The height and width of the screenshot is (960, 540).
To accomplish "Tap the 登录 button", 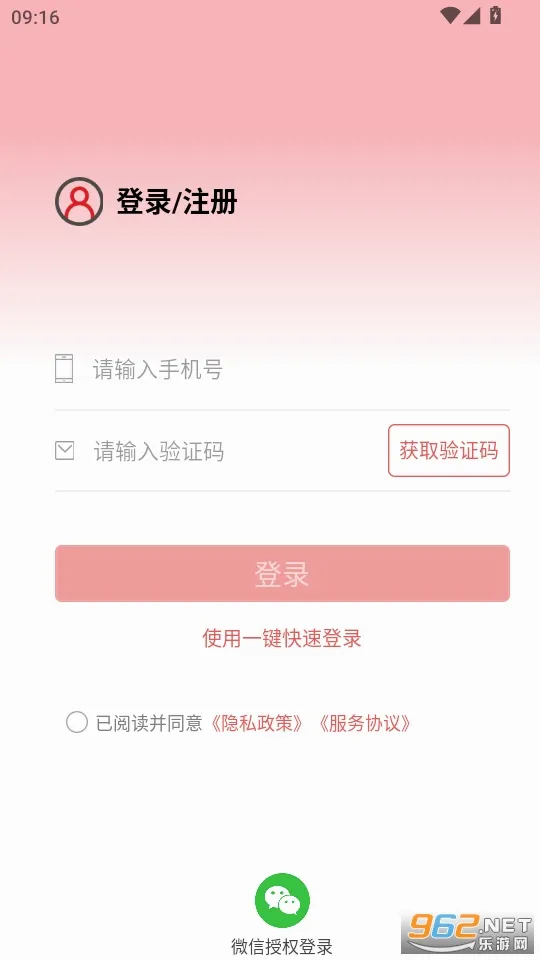I will pyautogui.click(x=282, y=574).
